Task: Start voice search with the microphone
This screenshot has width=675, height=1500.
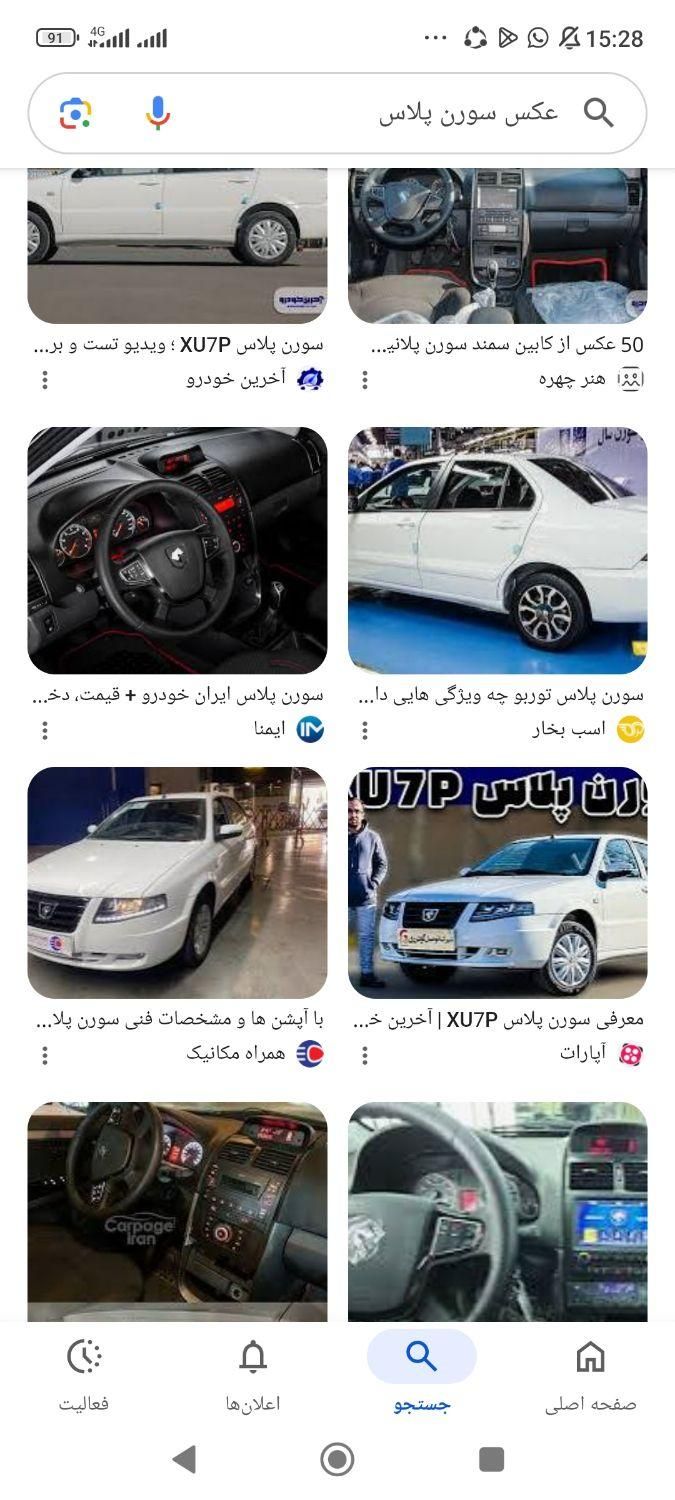Action: pos(157,113)
